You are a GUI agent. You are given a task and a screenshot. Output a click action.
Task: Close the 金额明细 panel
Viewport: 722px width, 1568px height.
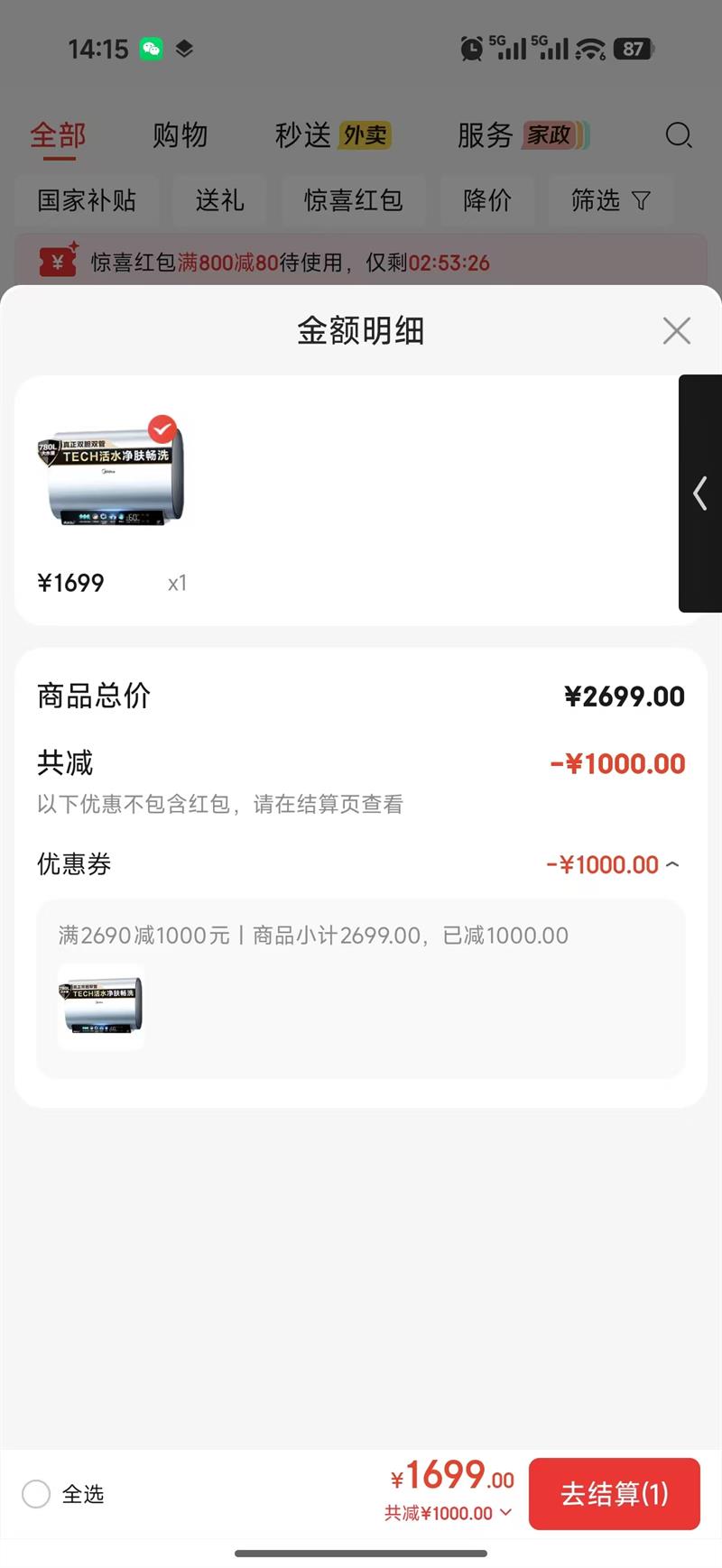click(676, 331)
